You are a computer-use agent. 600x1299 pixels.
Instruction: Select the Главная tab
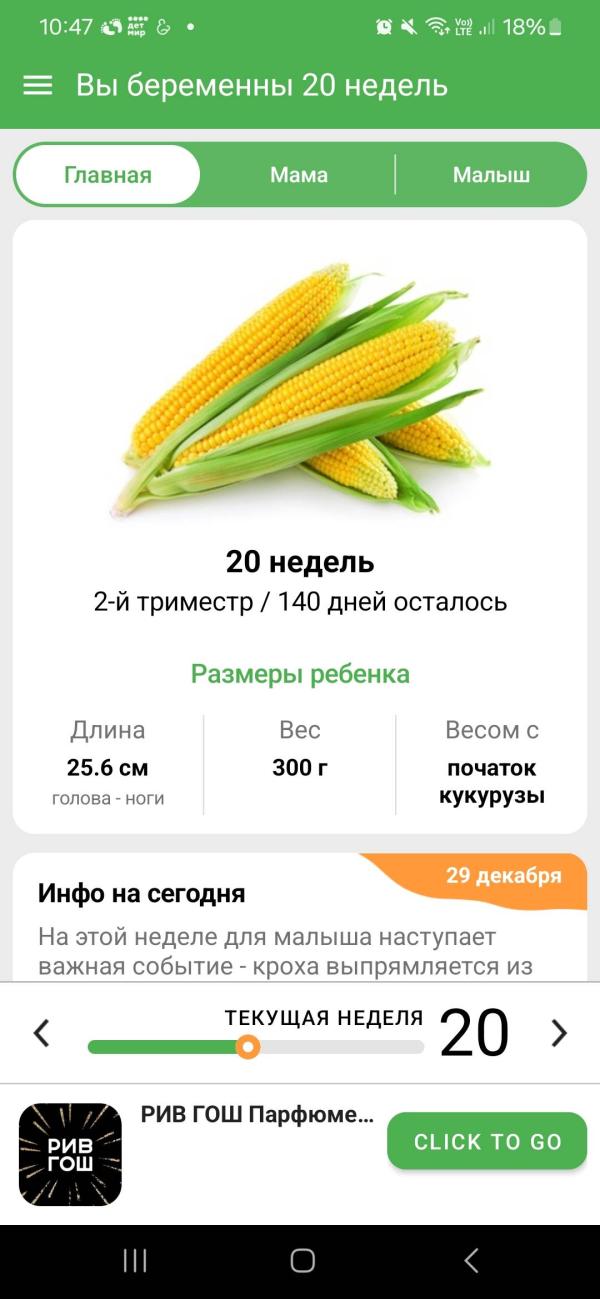pos(108,175)
